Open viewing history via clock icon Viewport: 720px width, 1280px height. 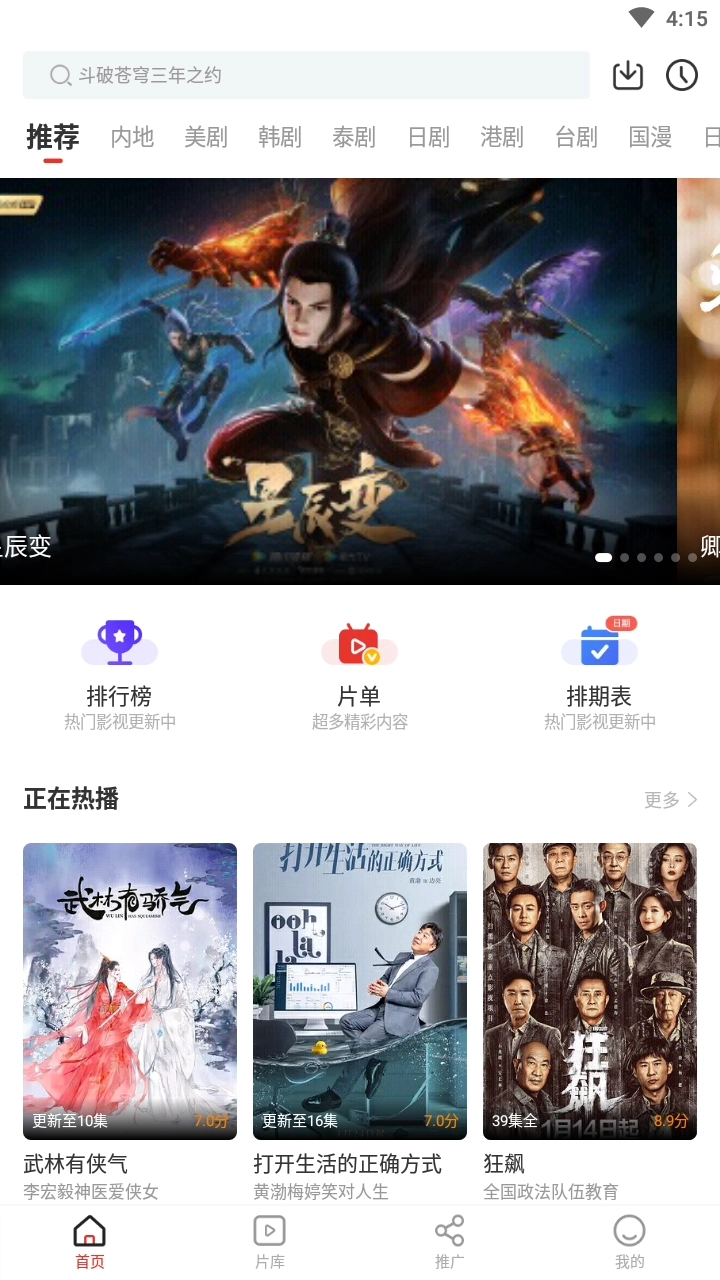point(683,75)
